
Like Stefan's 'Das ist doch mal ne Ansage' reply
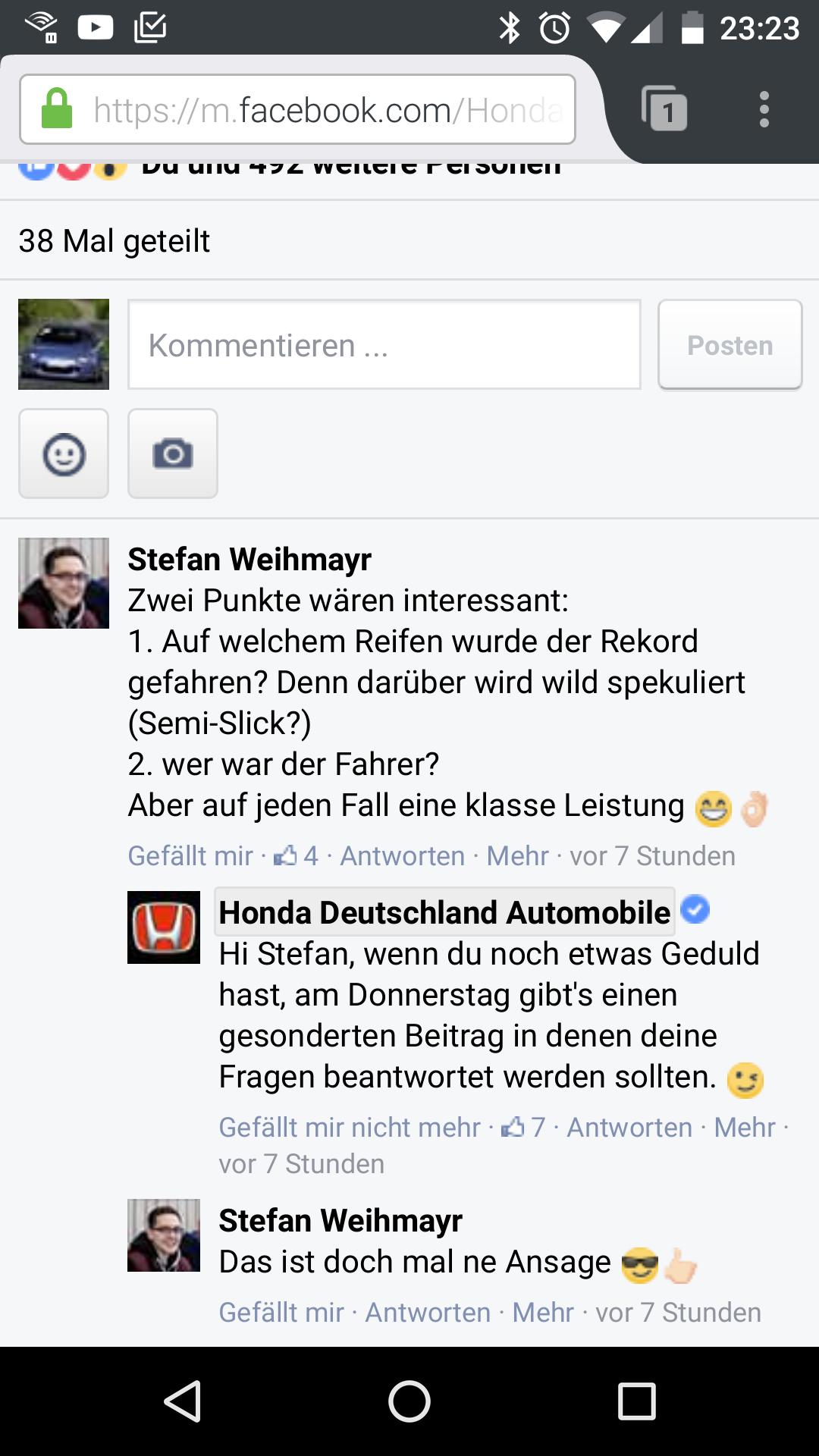281,1313
